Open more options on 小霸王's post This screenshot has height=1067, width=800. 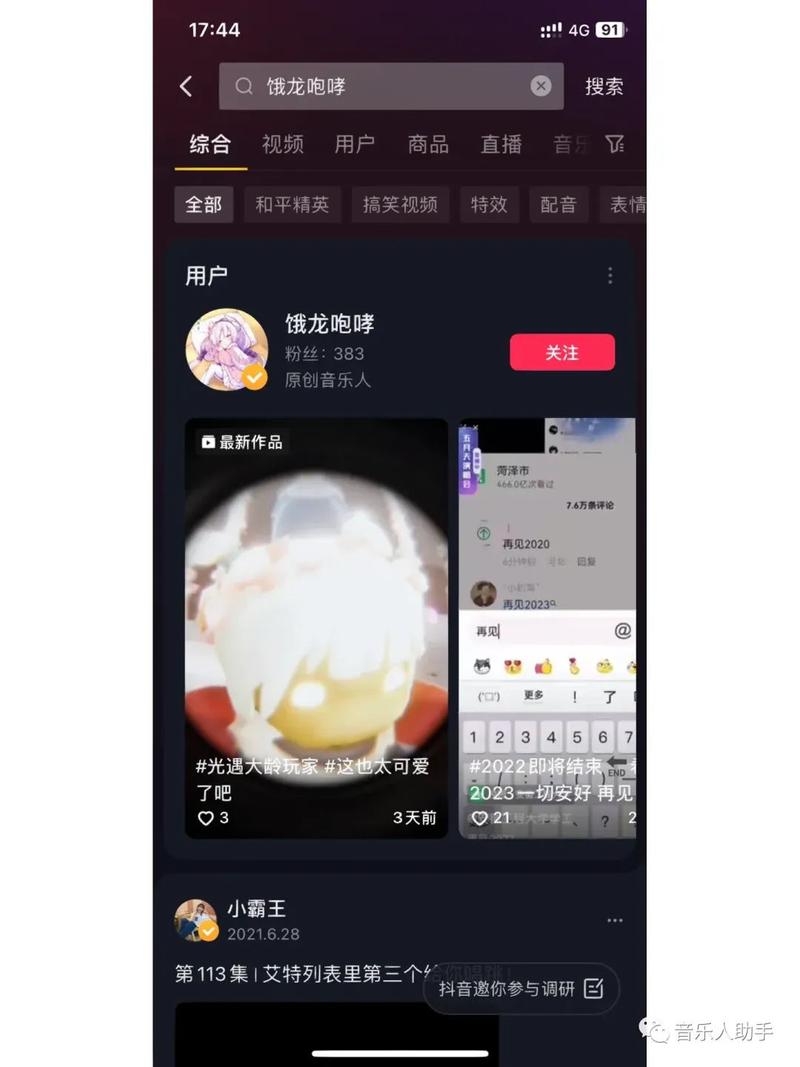click(x=614, y=920)
